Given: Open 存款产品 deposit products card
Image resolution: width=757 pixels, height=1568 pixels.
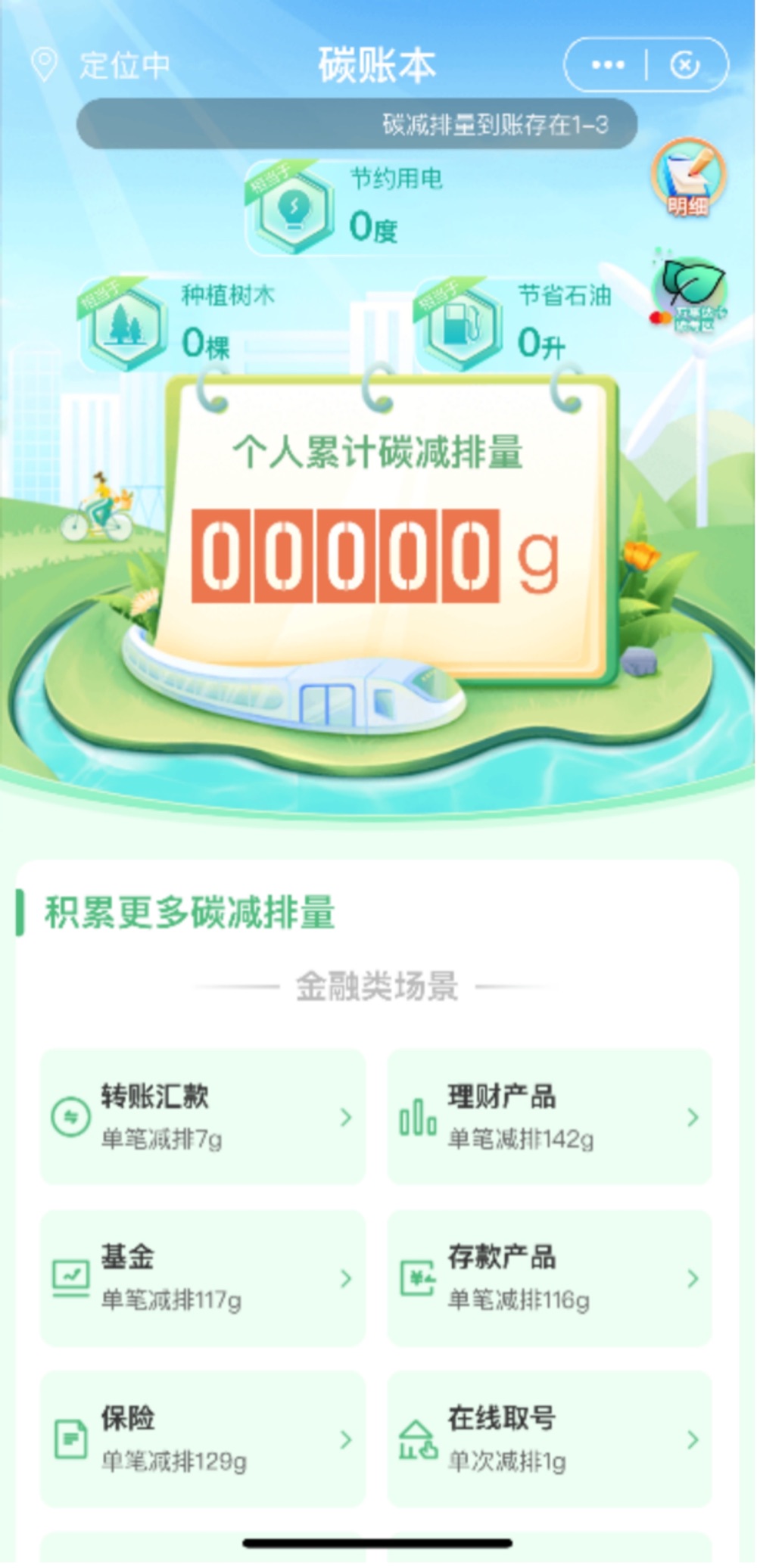Looking at the screenshot, I should [550, 1277].
